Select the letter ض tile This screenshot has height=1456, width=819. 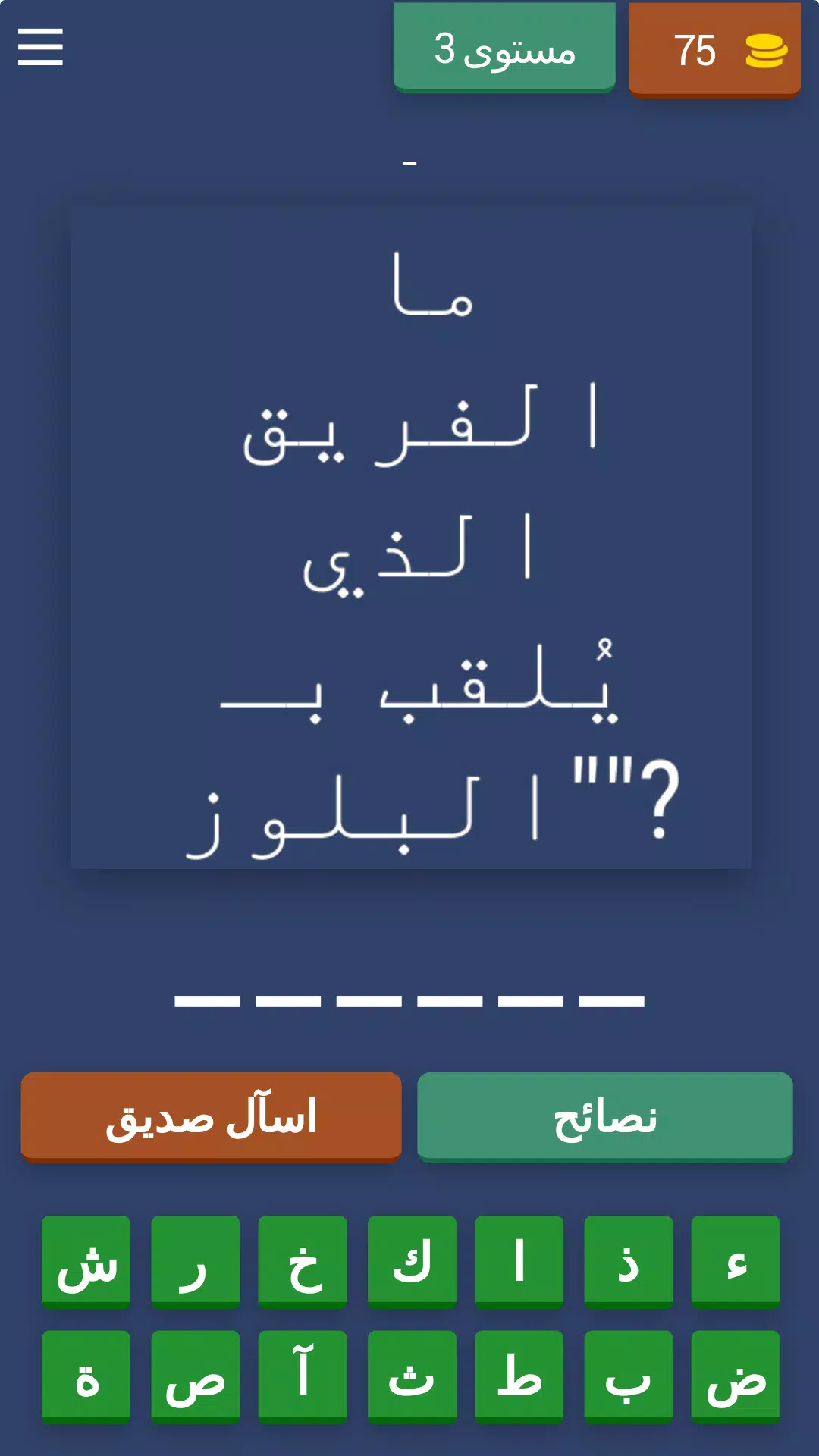(x=736, y=1376)
